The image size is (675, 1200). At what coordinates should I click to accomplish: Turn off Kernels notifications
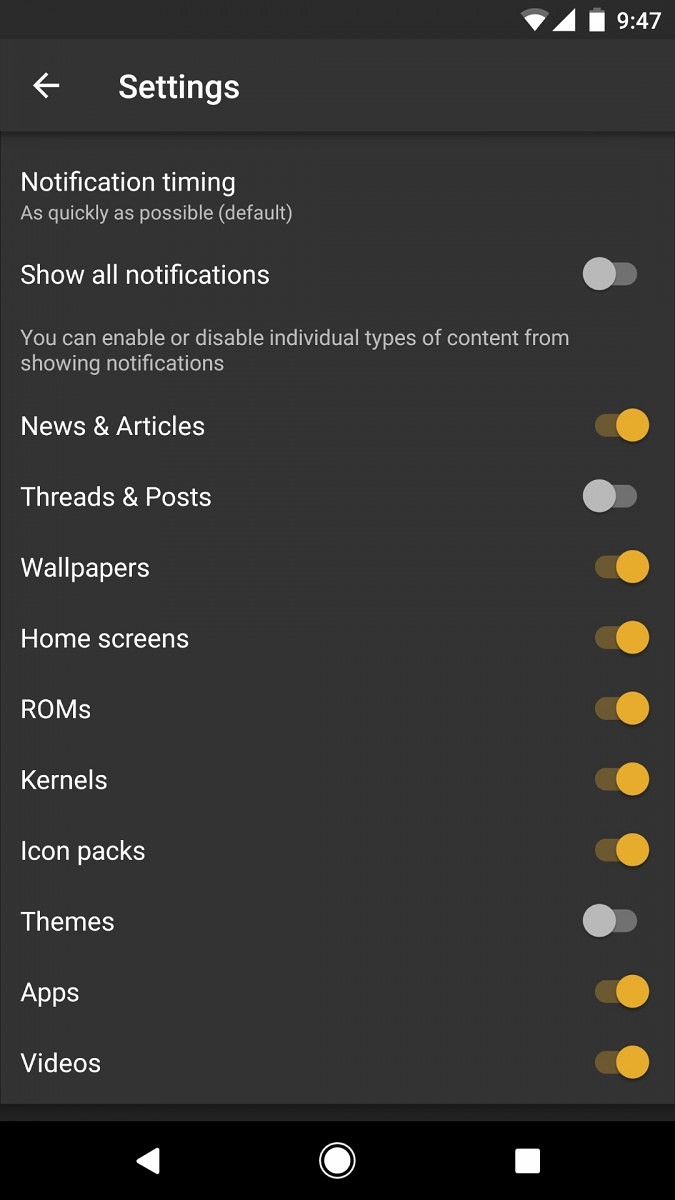tap(621, 779)
